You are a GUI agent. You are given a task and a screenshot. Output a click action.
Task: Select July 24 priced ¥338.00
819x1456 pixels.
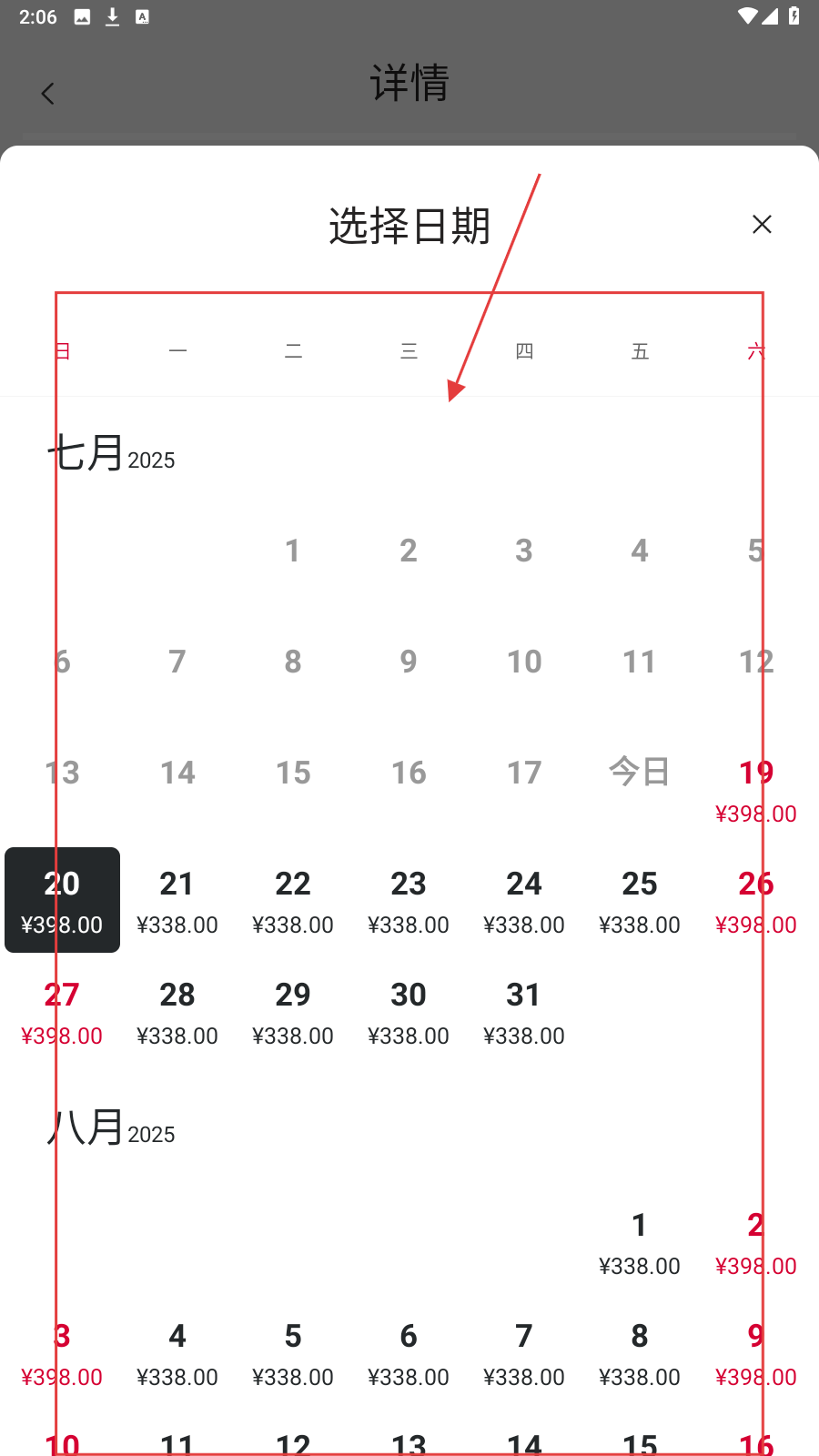524,901
